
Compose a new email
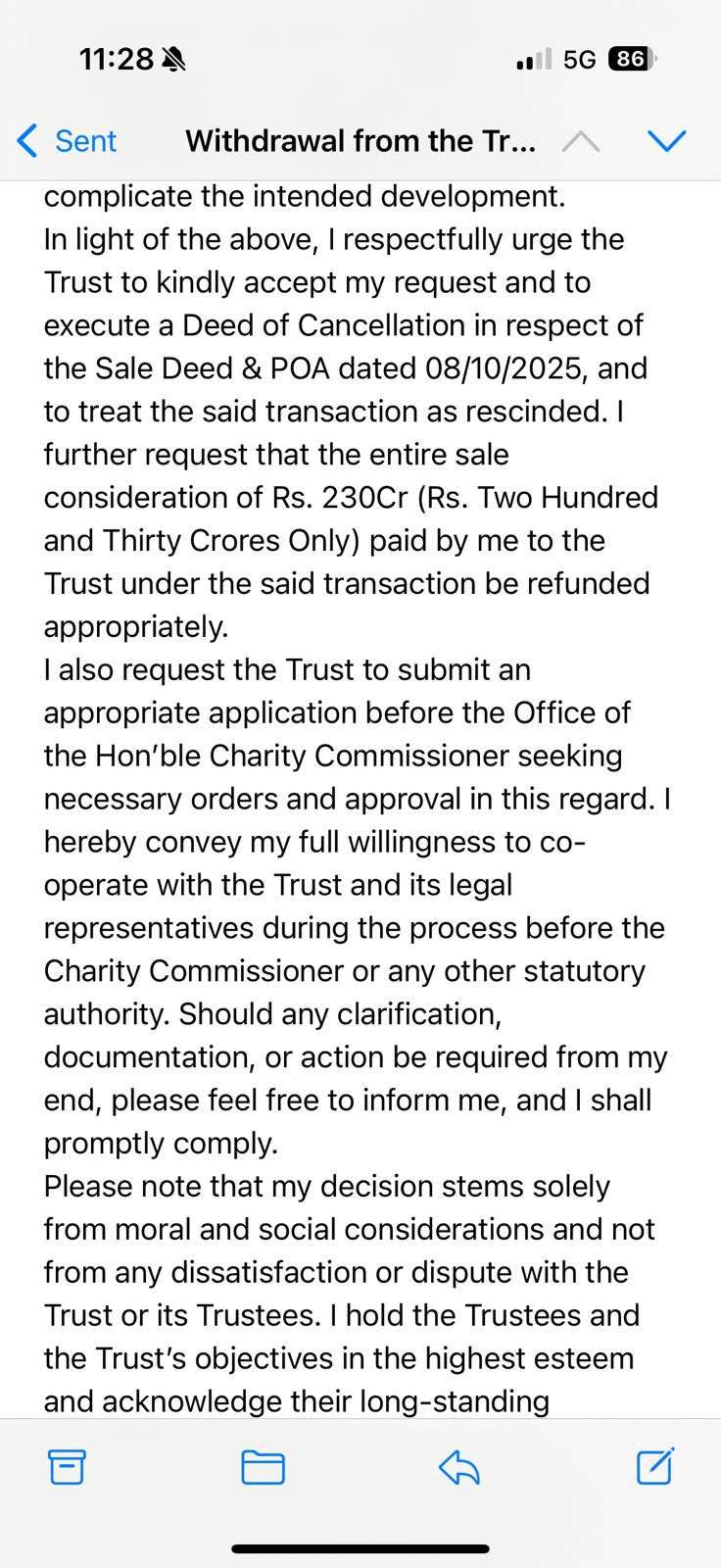654,1466
